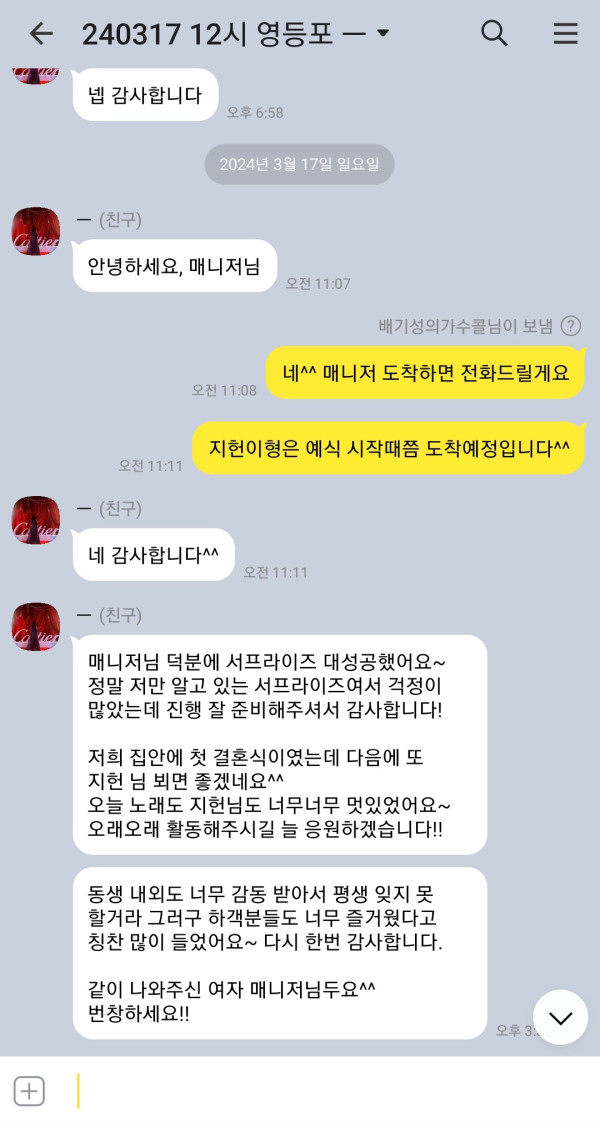Open the chat room hamburger menu

point(566,33)
